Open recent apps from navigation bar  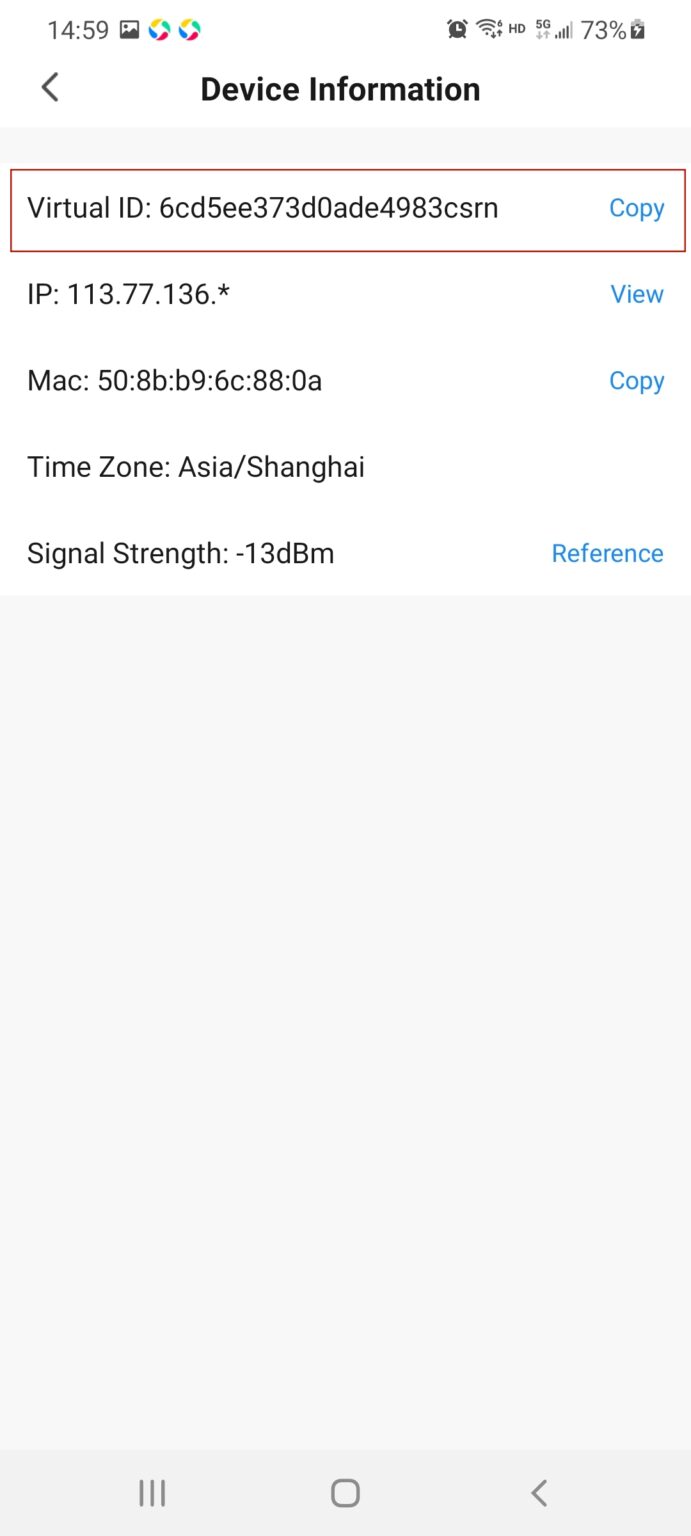point(152,1493)
